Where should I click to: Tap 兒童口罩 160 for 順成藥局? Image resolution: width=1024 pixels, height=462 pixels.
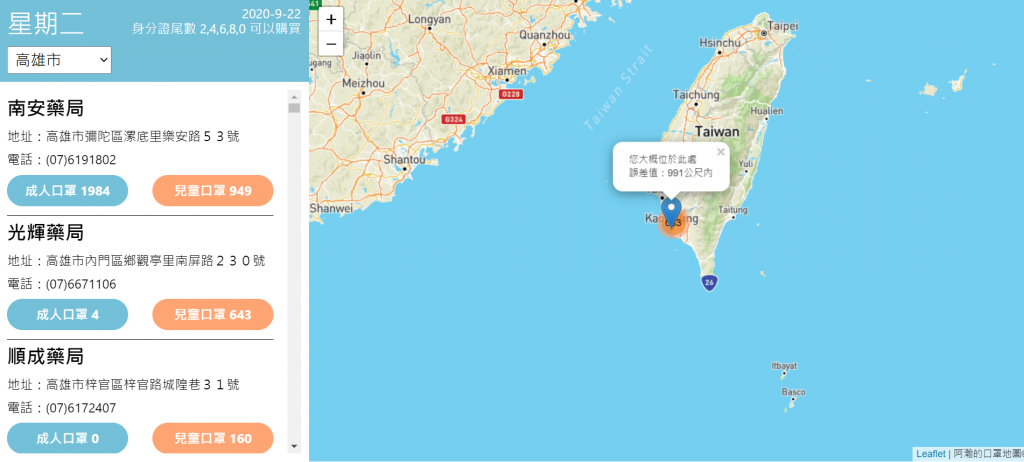click(x=213, y=438)
